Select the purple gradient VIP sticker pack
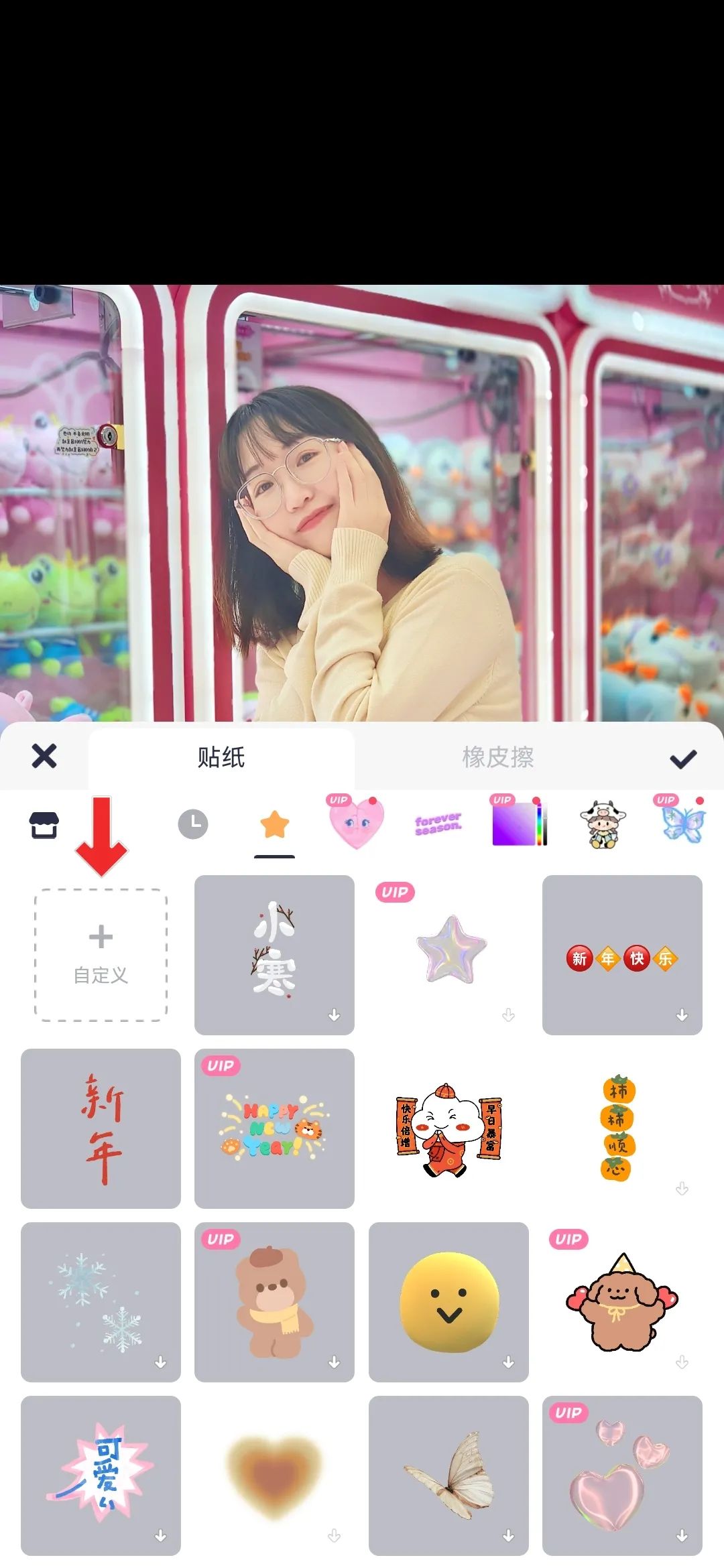Image resolution: width=724 pixels, height=1568 pixels. pos(518,823)
